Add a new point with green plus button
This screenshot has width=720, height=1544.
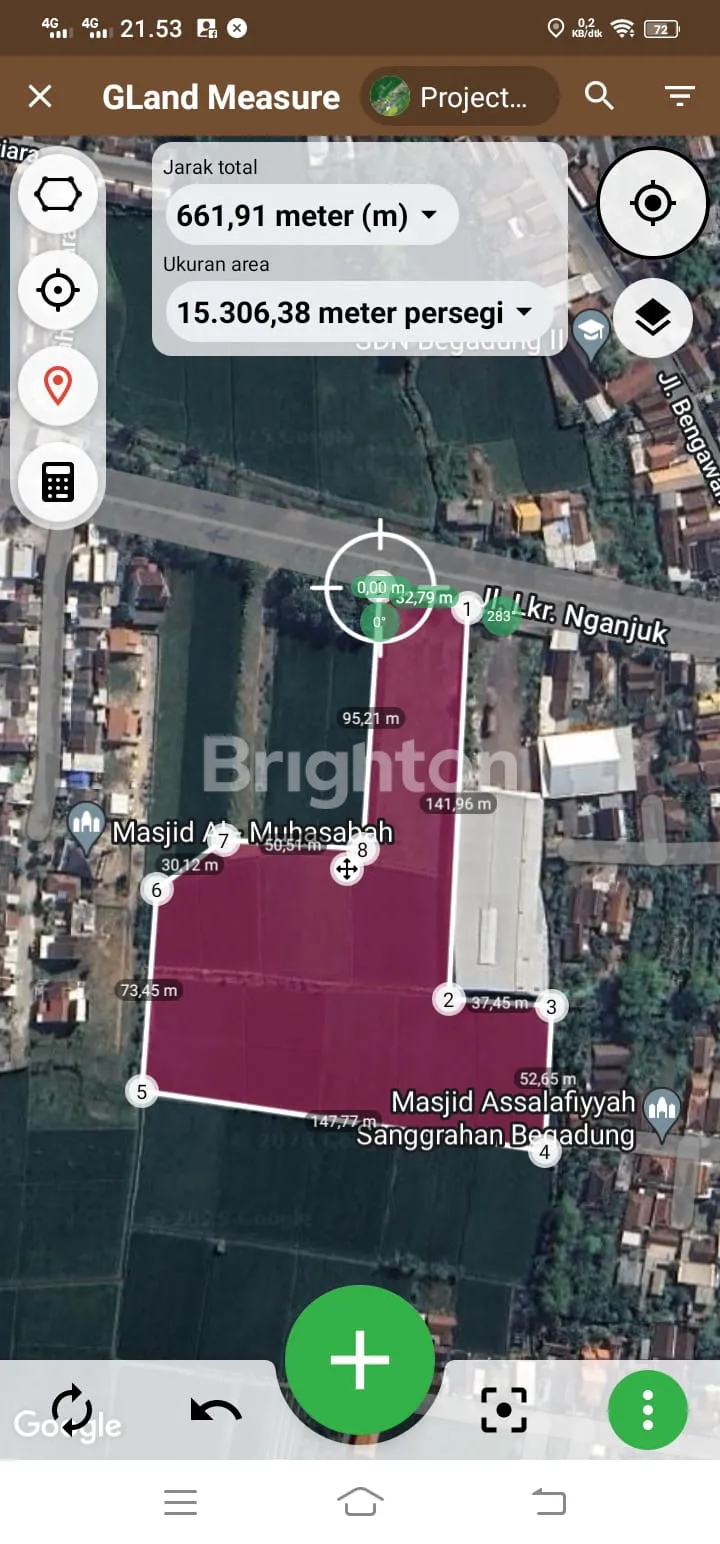359,1359
